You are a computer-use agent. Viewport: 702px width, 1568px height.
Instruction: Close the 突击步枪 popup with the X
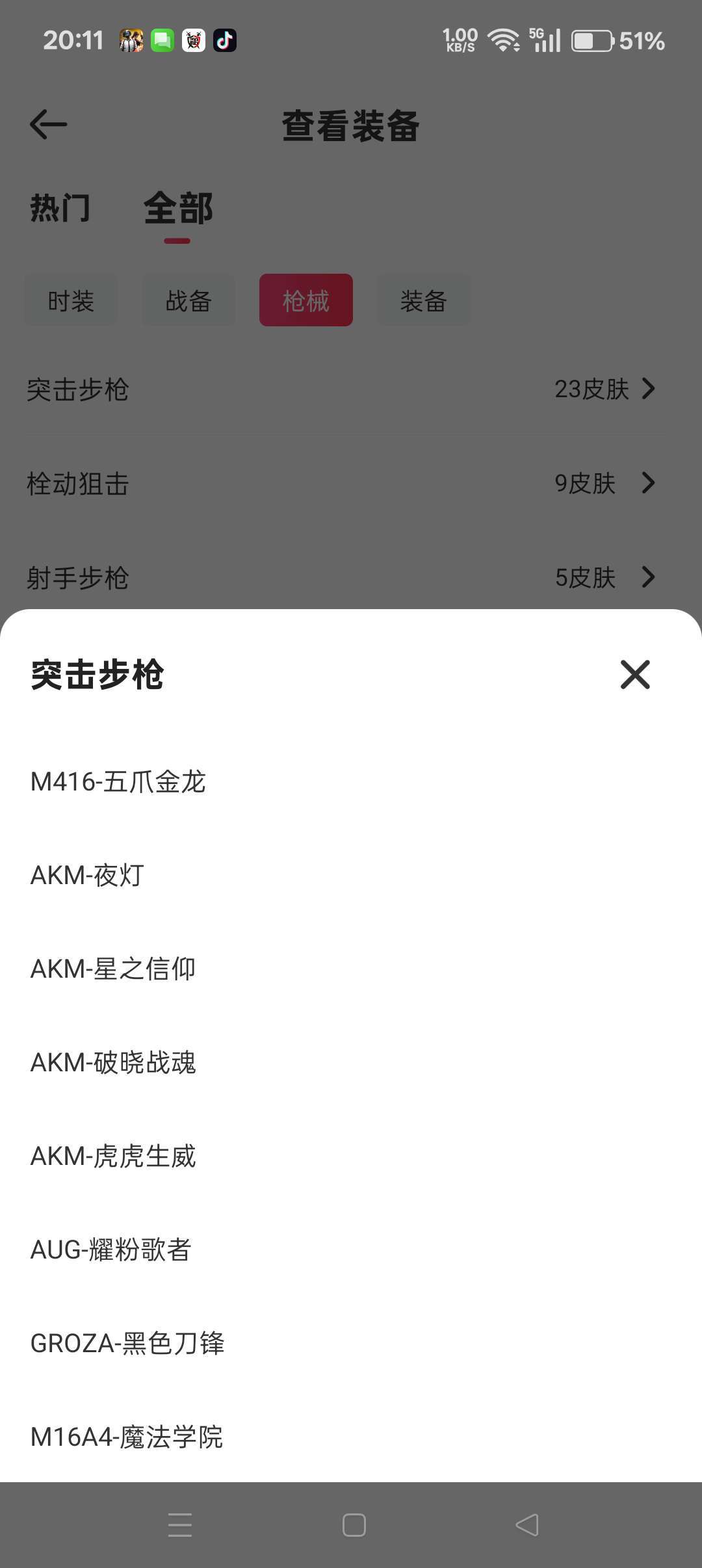point(634,675)
